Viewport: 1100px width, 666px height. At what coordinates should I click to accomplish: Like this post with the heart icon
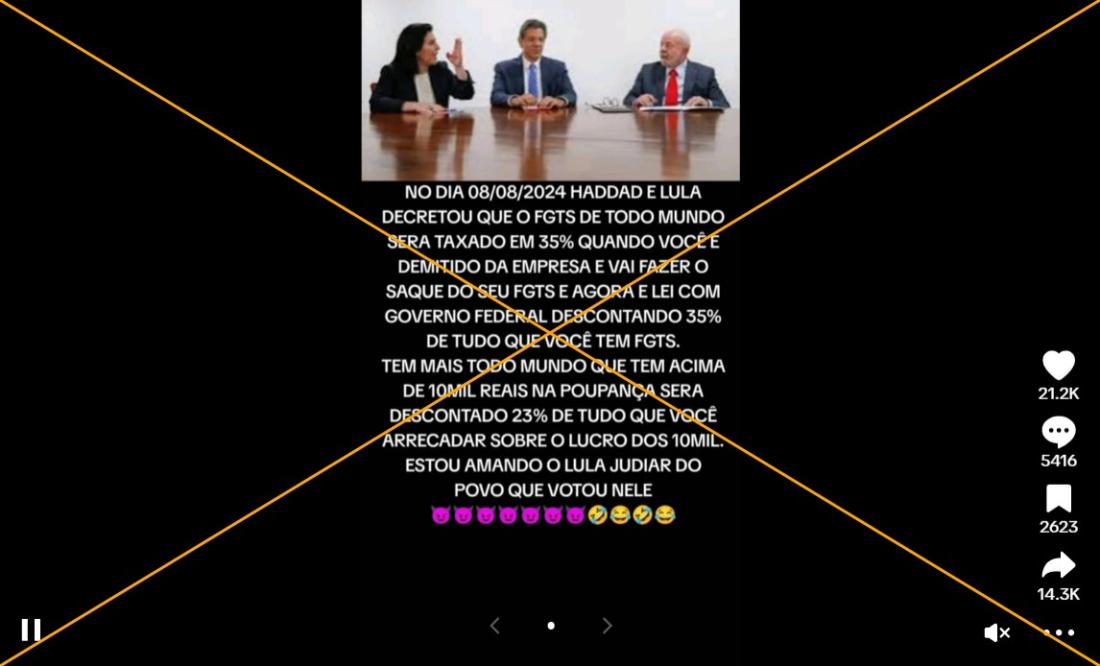(x=1058, y=365)
